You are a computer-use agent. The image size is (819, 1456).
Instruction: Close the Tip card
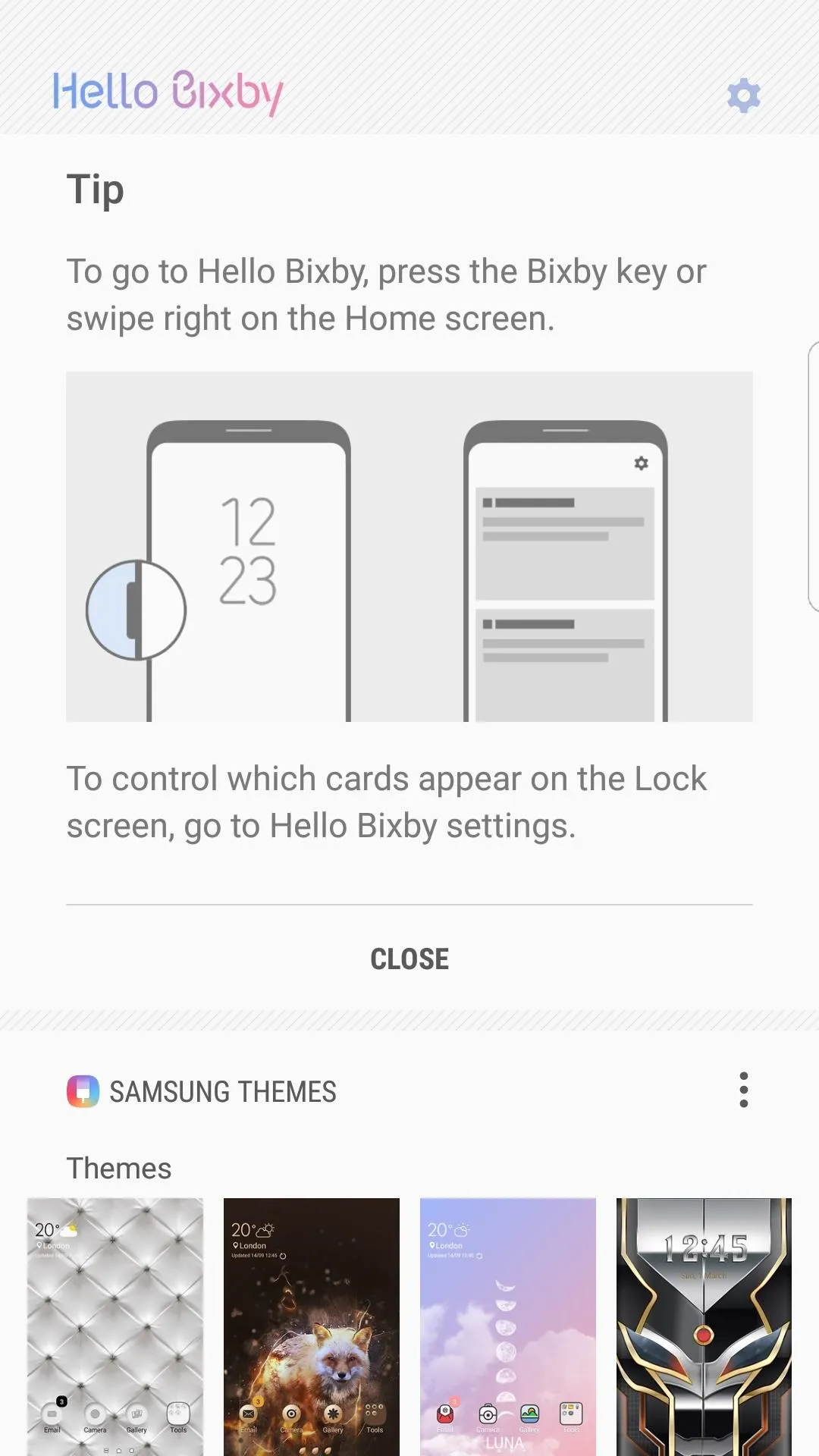click(409, 959)
